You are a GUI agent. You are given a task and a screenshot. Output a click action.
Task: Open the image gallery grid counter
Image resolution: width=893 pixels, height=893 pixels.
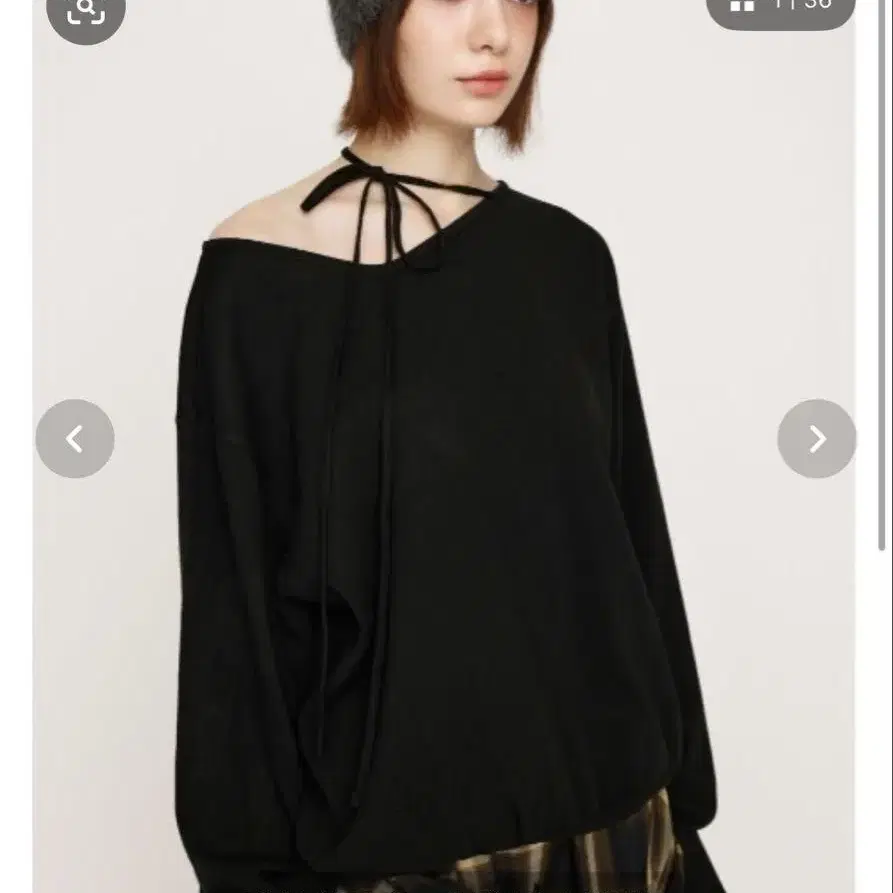point(780,7)
